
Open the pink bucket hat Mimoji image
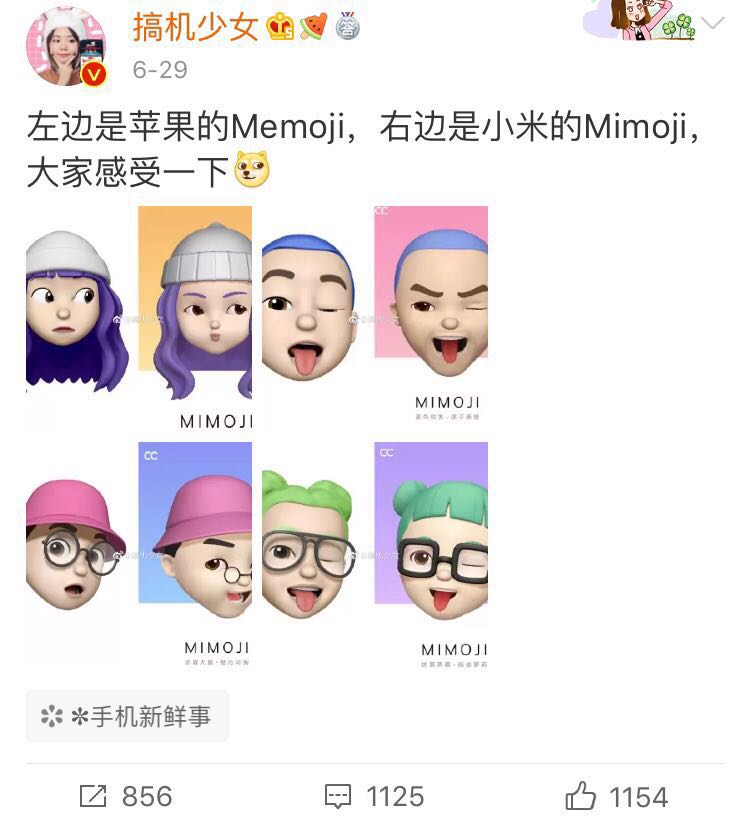[x=195, y=553]
